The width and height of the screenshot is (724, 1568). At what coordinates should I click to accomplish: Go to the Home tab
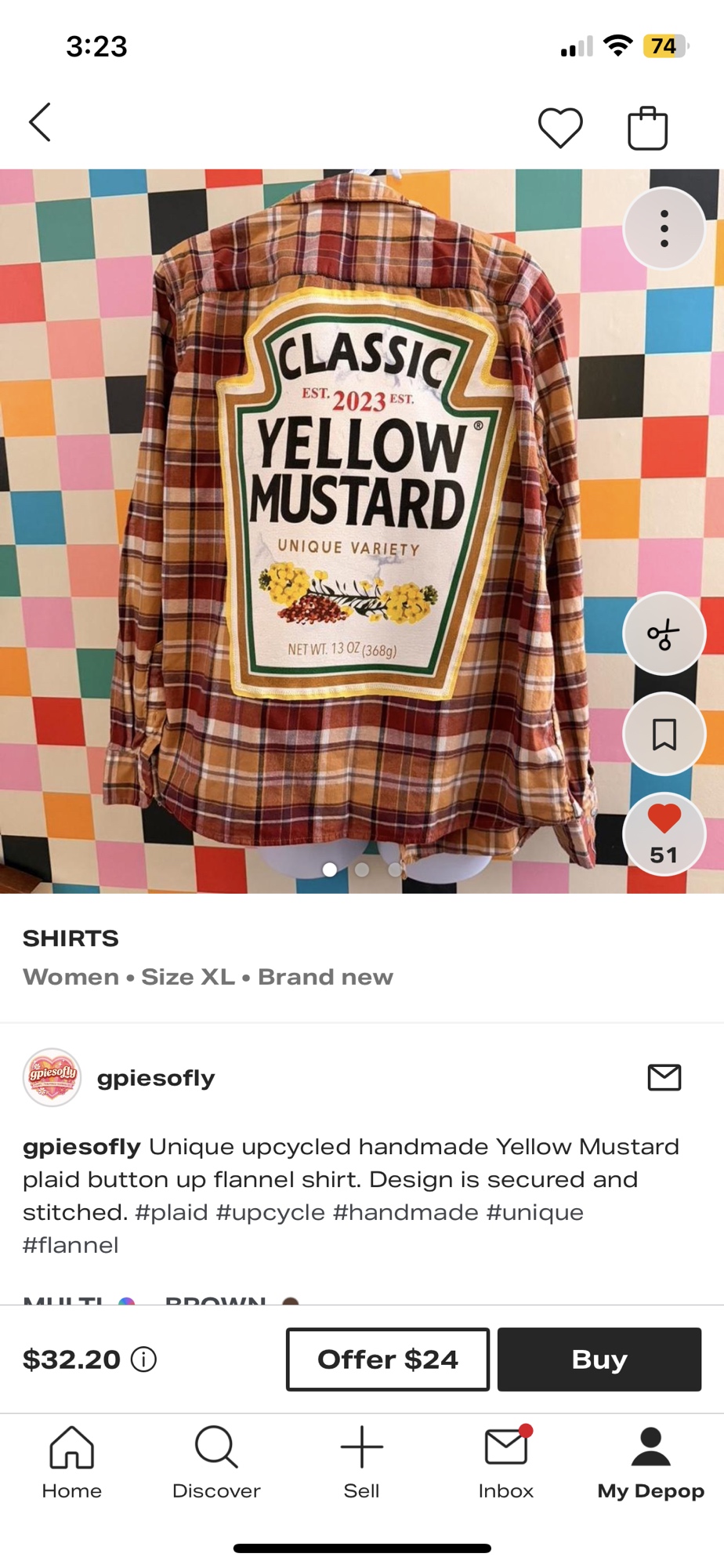pos(72,1461)
